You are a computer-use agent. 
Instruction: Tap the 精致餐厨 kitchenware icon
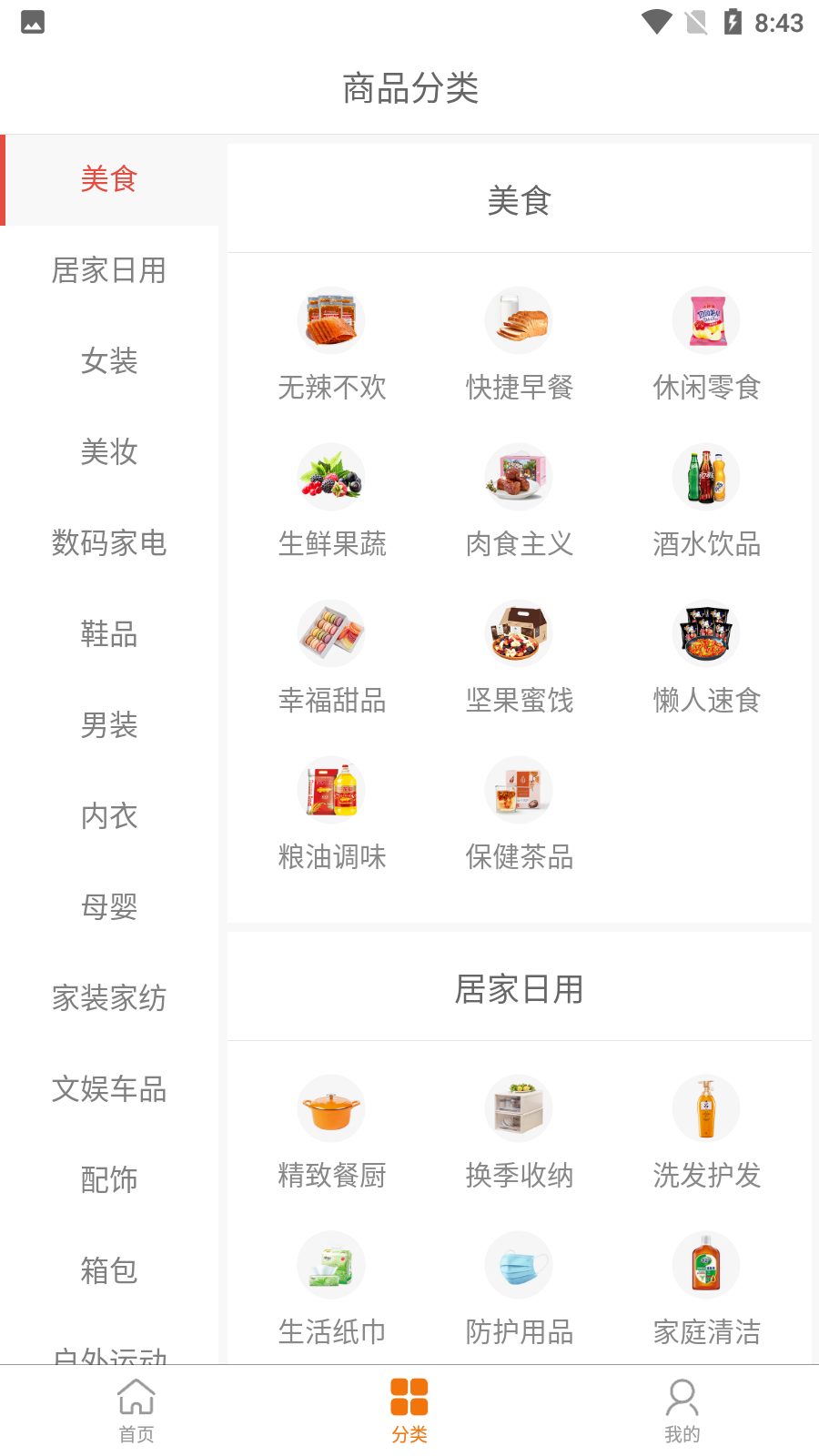pos(330,1108)
